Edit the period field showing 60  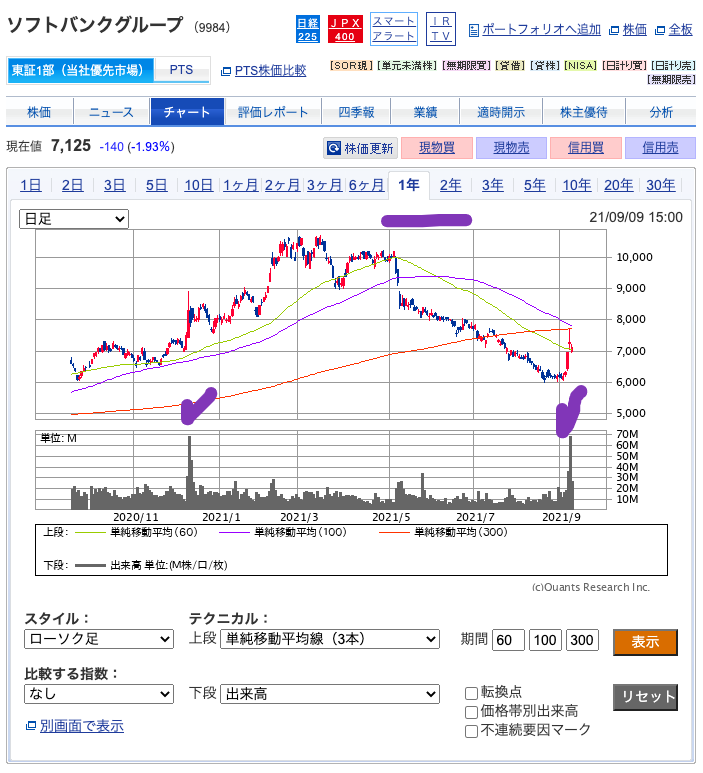coord(508,640)
